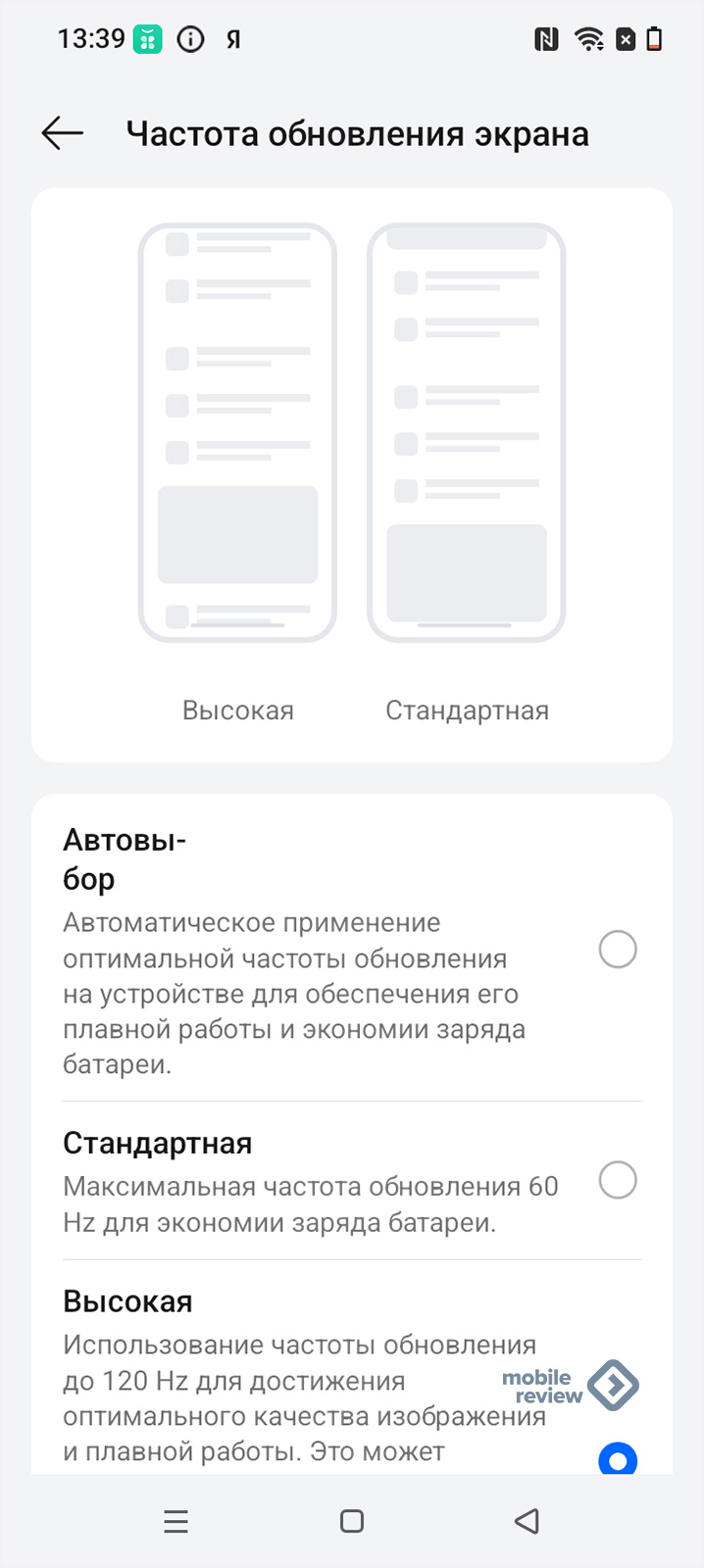Tap the system back triangle button
The image size is (704, 1568).
(x=527, y=1521)
